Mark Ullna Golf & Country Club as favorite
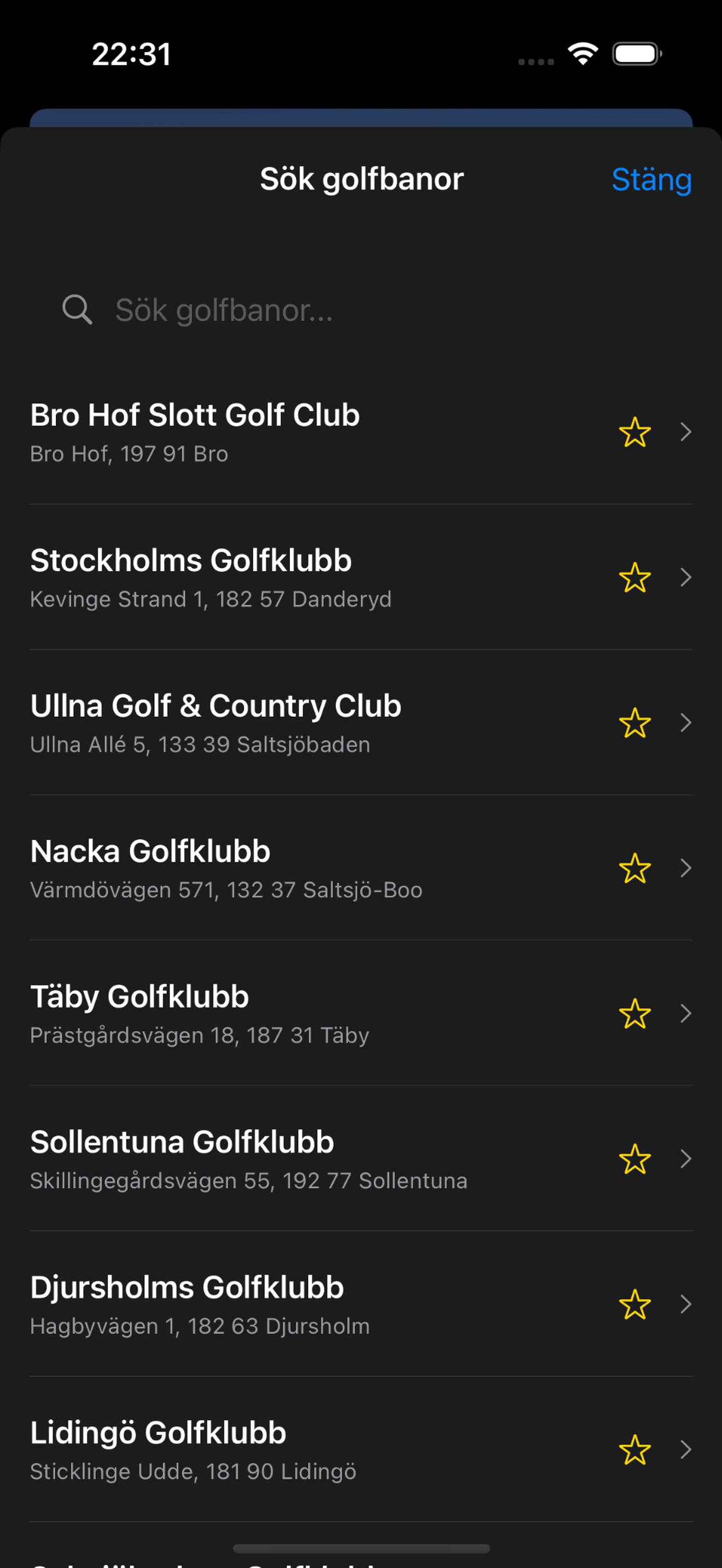Viewport: 722px width, 1568px height. [634, 723]
